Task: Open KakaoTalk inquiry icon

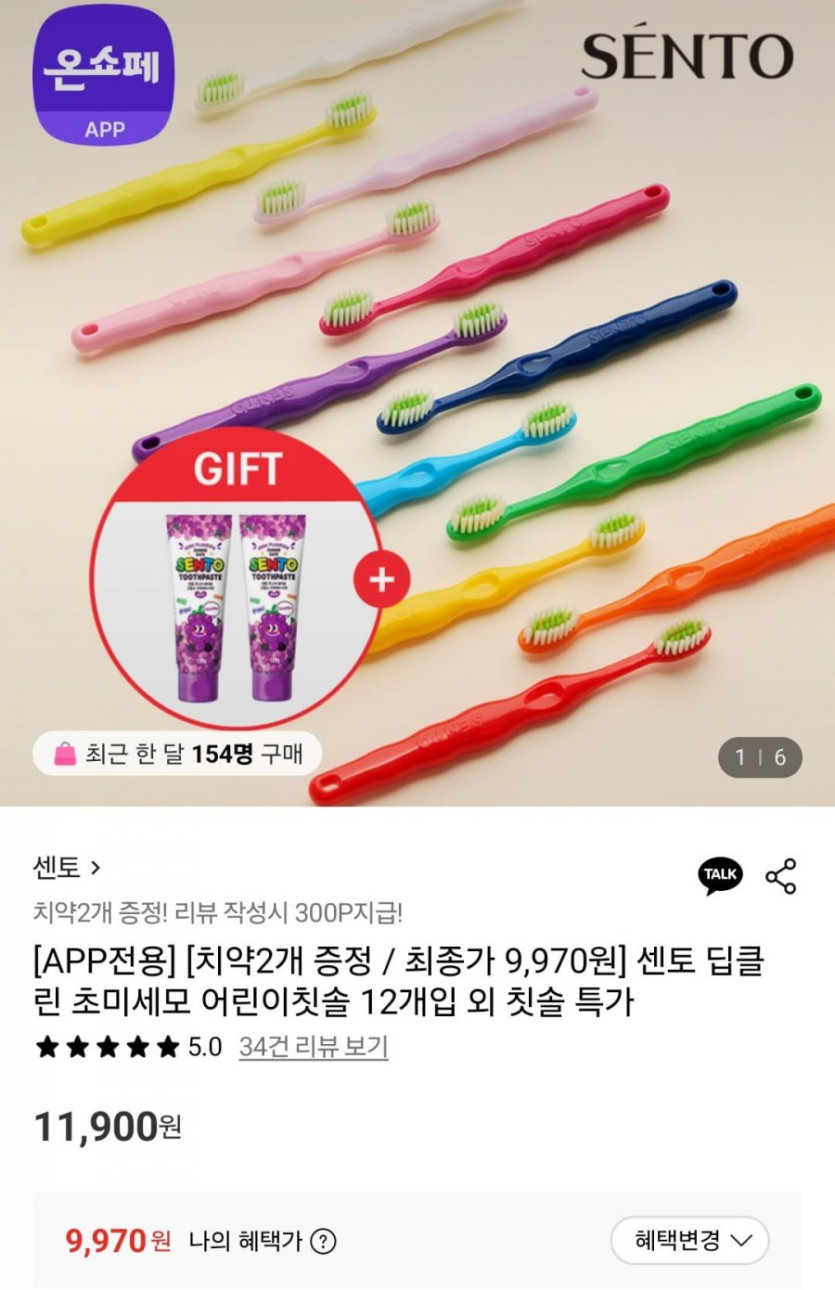Action: [720, 875]
